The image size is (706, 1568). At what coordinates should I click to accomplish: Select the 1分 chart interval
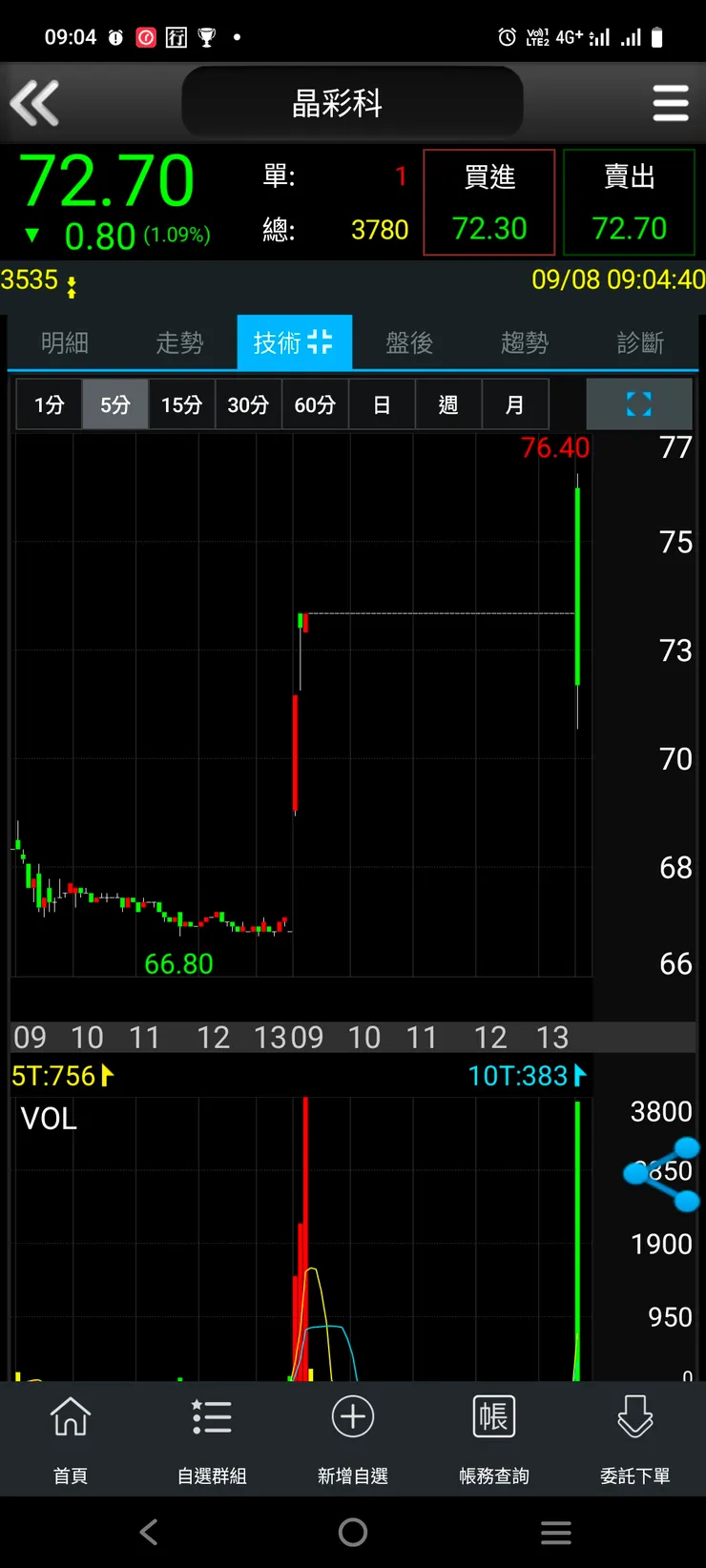(x=49, y=404)
